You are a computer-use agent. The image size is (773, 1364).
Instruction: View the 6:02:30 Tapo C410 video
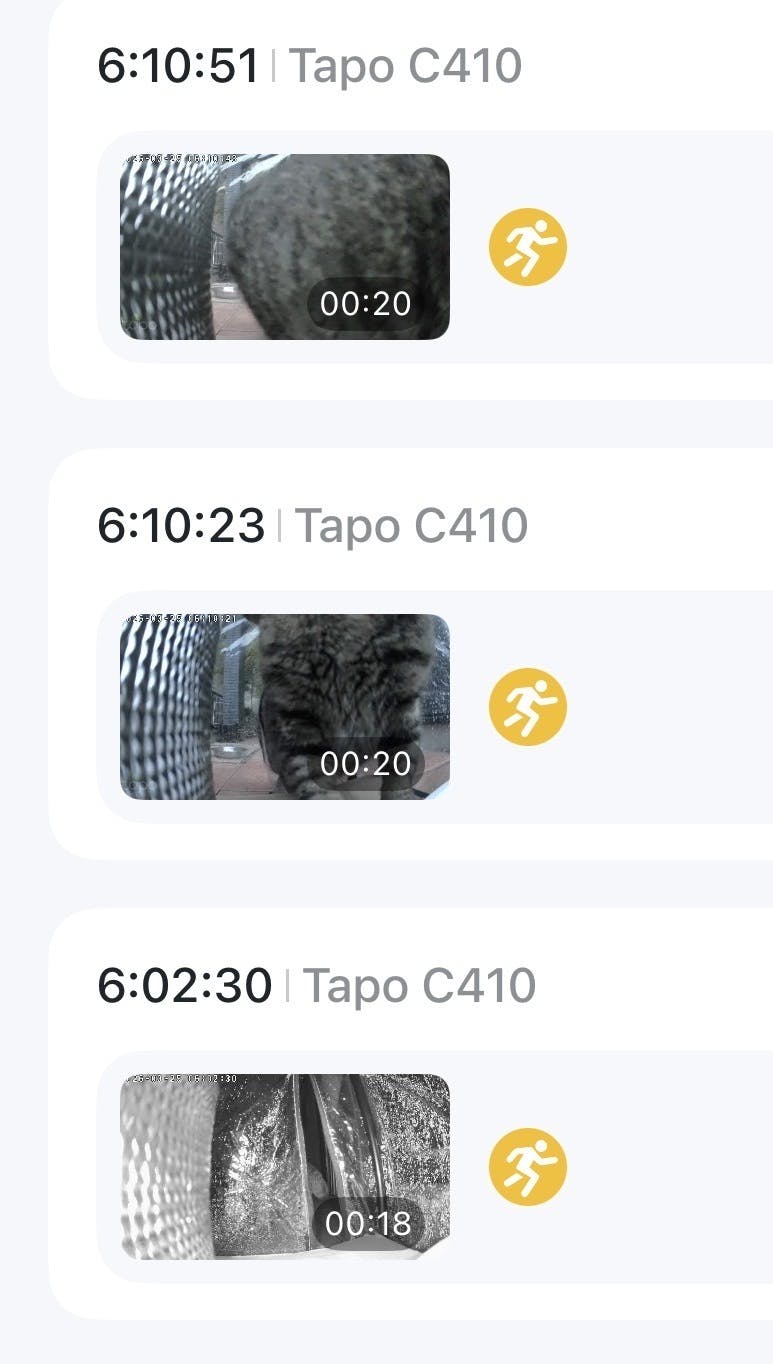point(285,1167)
